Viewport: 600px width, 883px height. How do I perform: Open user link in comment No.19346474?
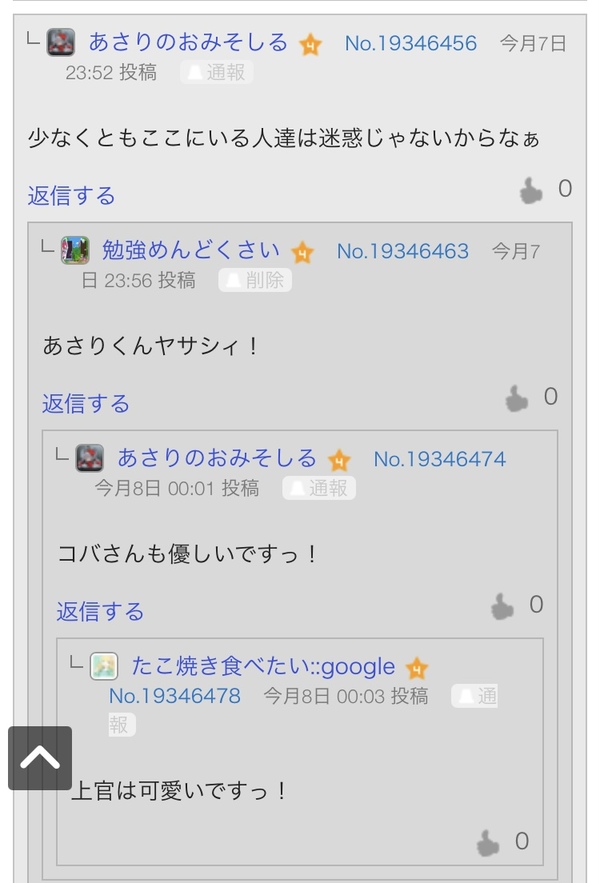(216, 458)
